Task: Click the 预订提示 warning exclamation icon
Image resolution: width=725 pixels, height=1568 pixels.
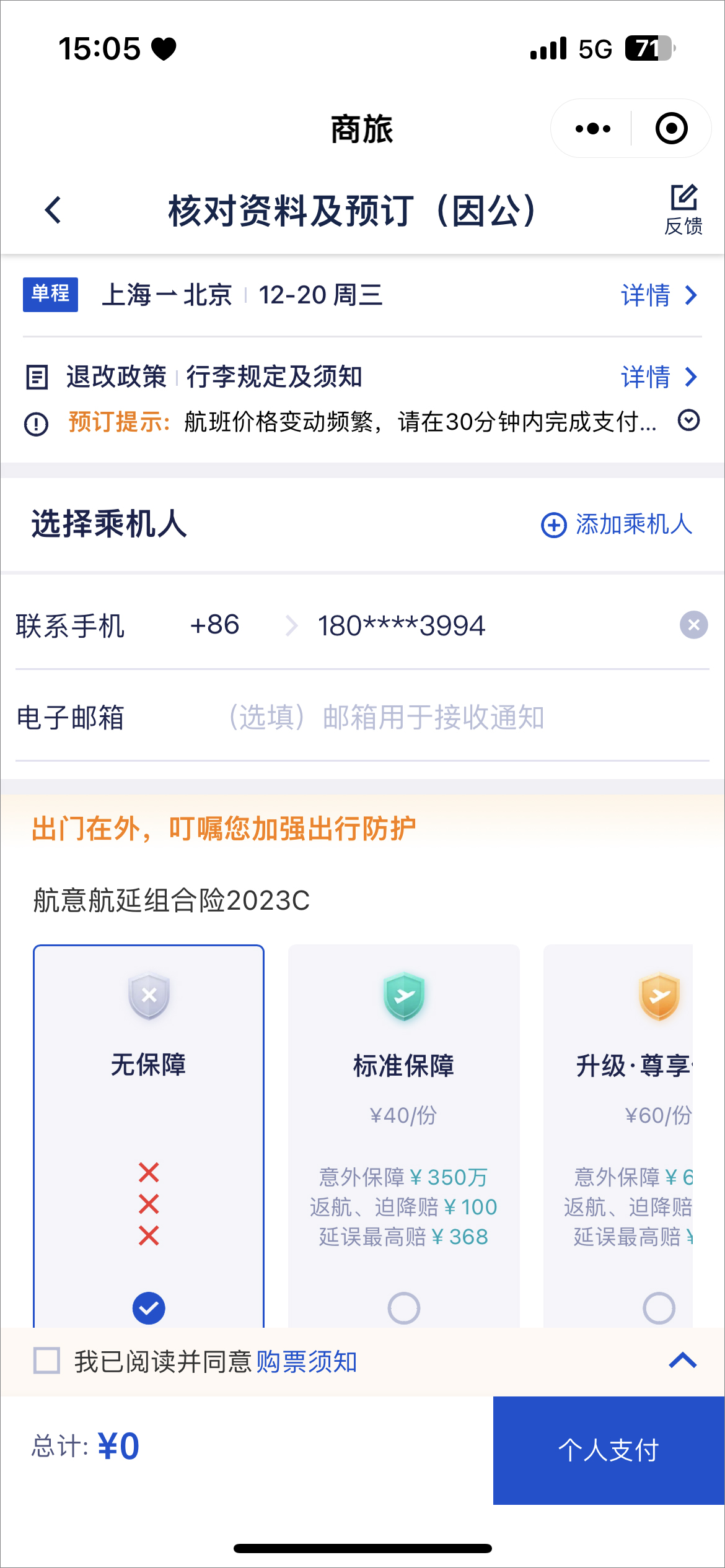Action: click(37, 425)
